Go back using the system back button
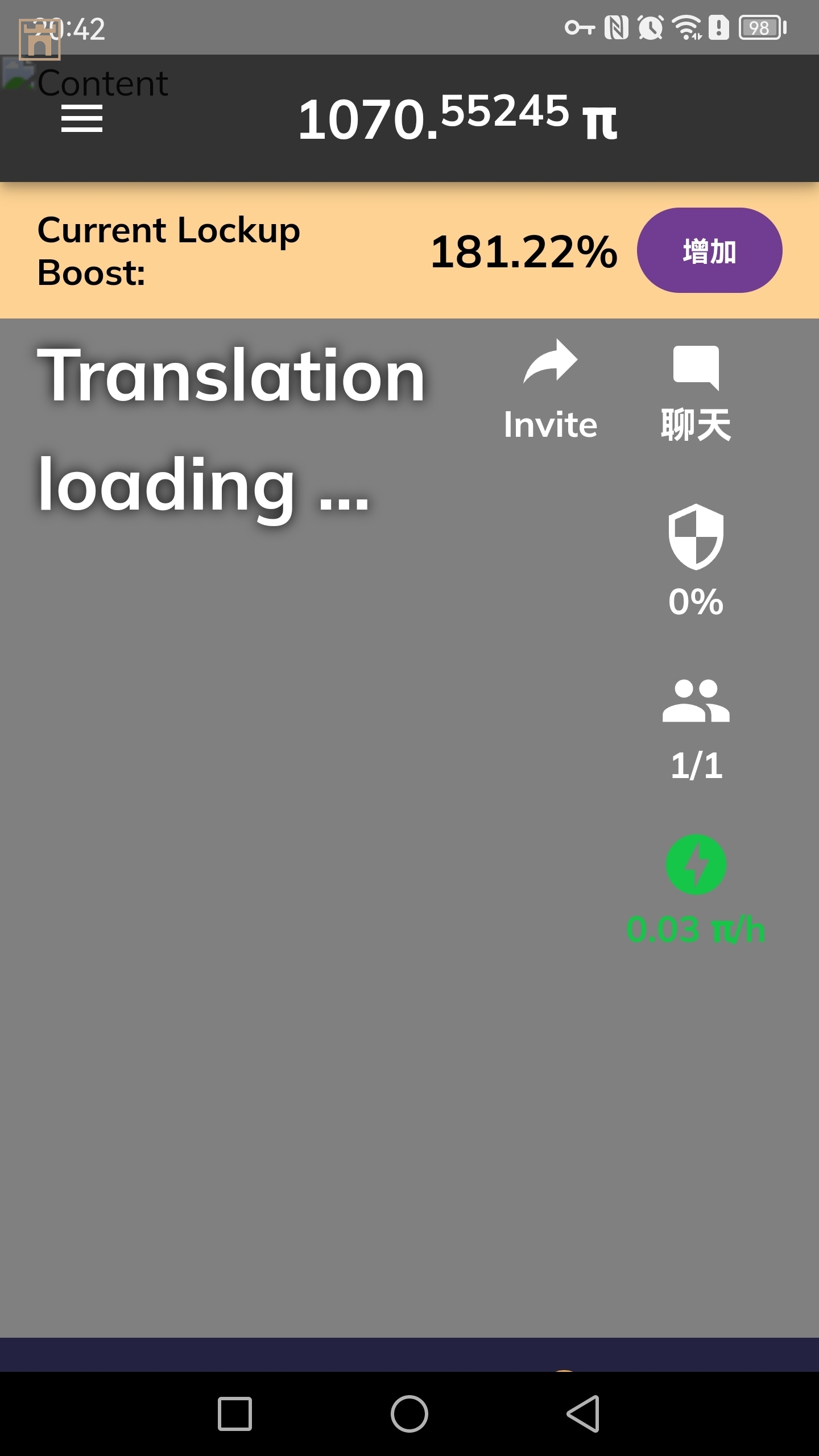The image size is (819, 1456). click(x=584, y=1414)
